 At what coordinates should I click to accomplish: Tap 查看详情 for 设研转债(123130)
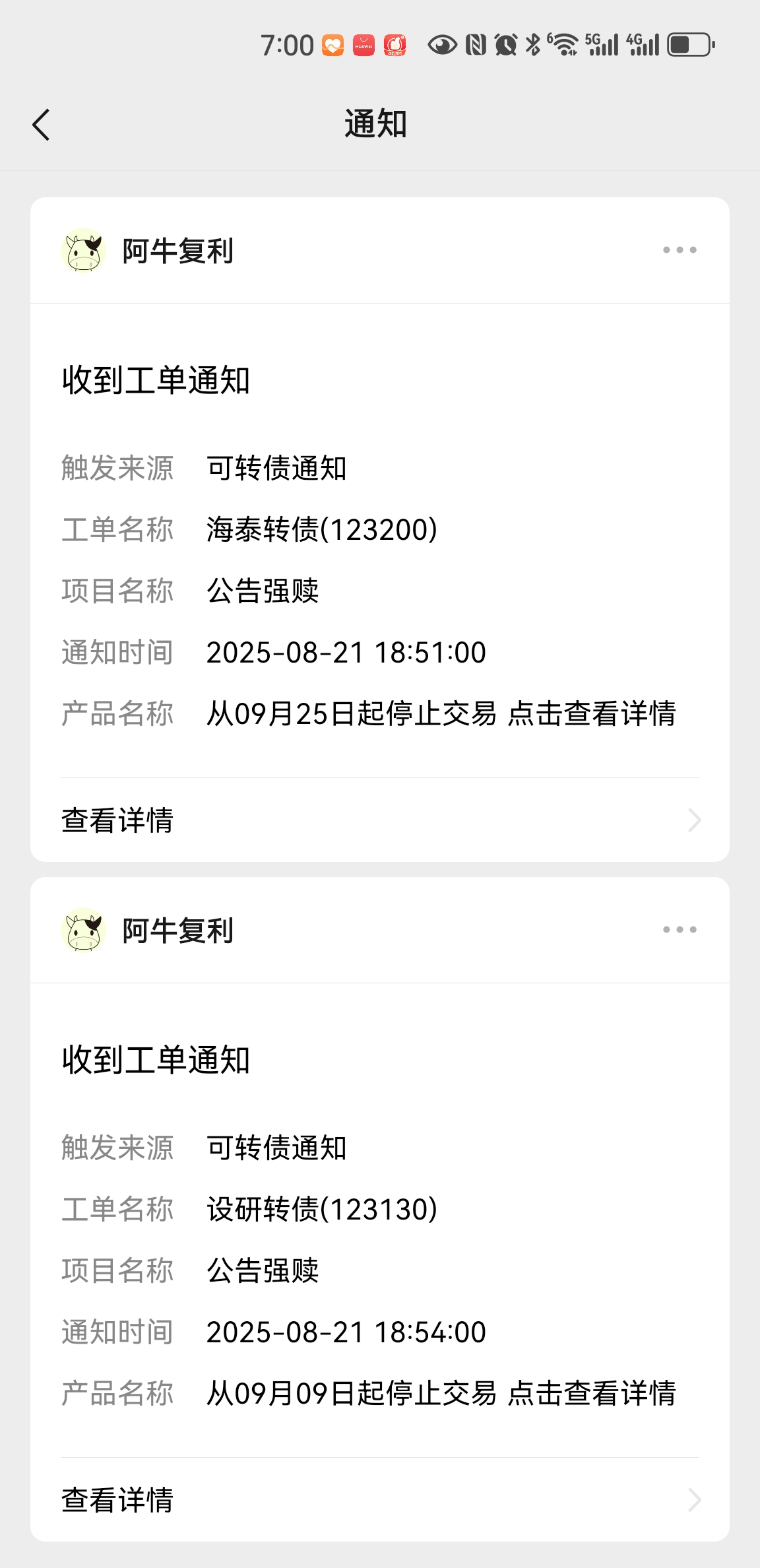click(380, 1500)
